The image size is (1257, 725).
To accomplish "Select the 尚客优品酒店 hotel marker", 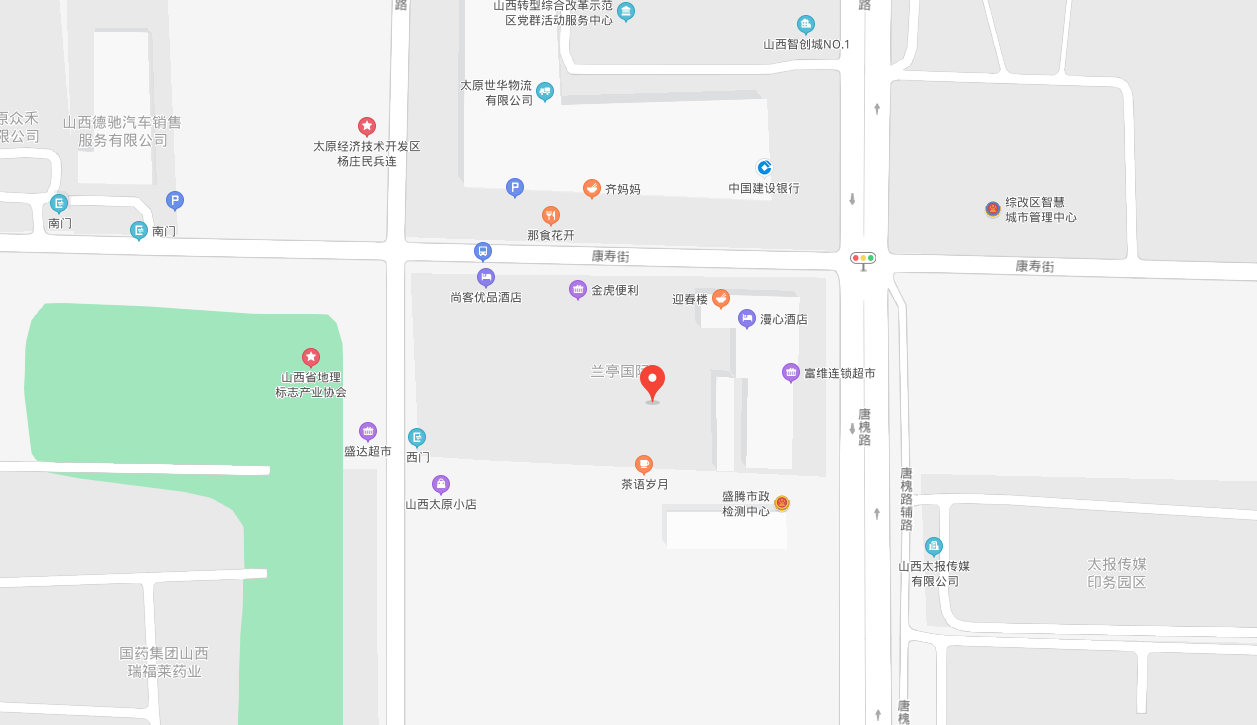I will click(486, 277).
